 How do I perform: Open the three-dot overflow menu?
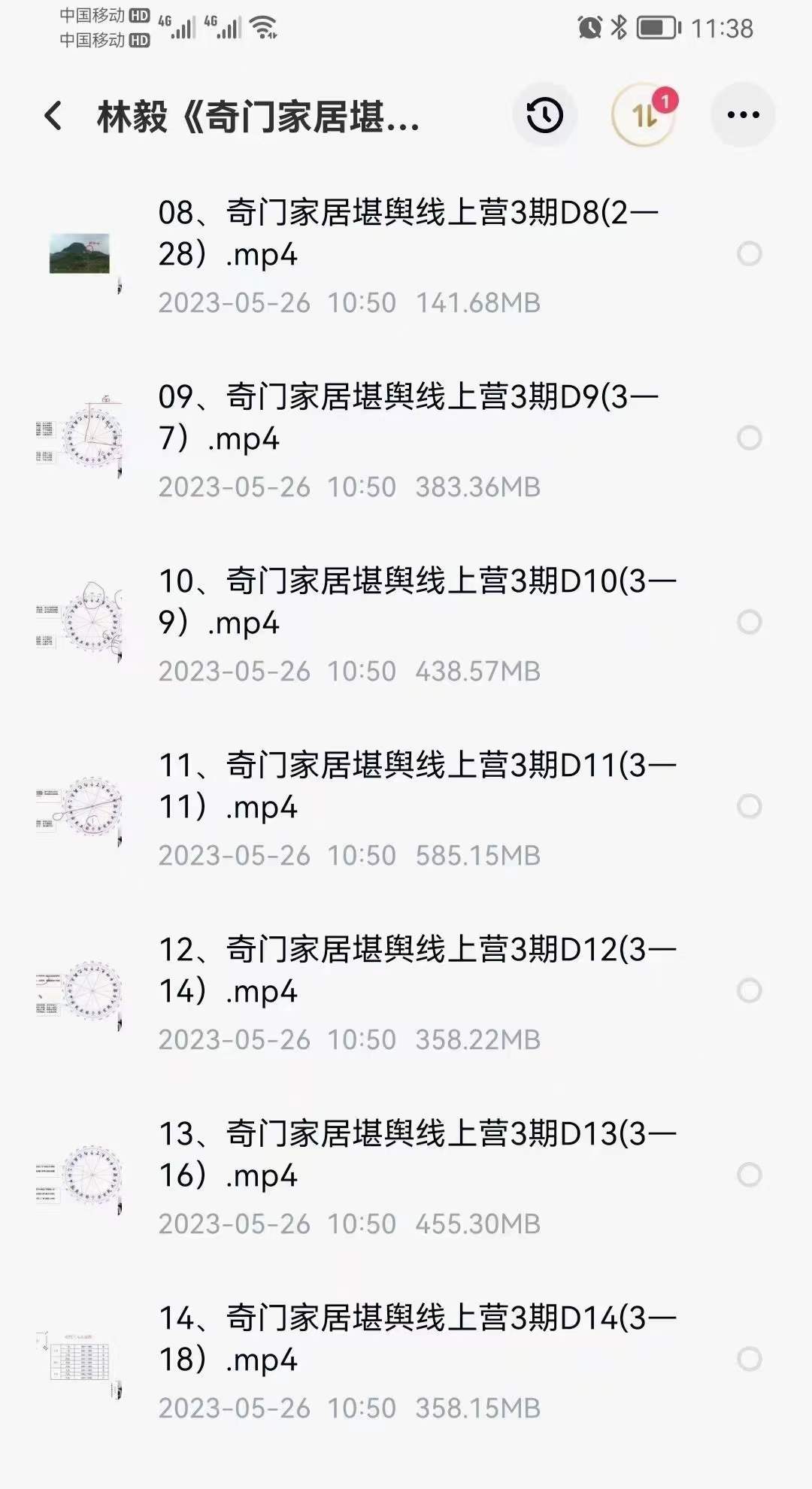[743, 115]
